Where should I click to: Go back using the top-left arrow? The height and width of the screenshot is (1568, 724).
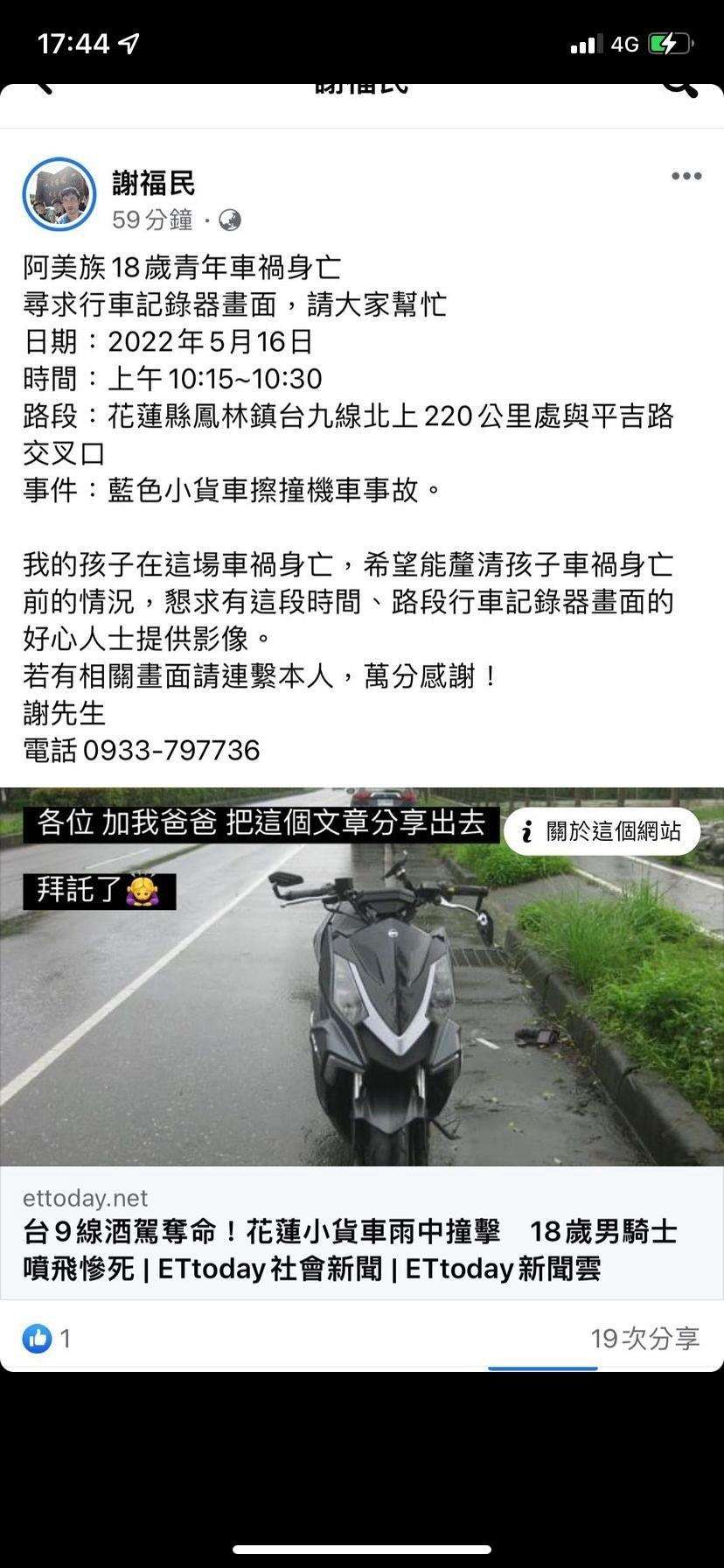point(44,87)
